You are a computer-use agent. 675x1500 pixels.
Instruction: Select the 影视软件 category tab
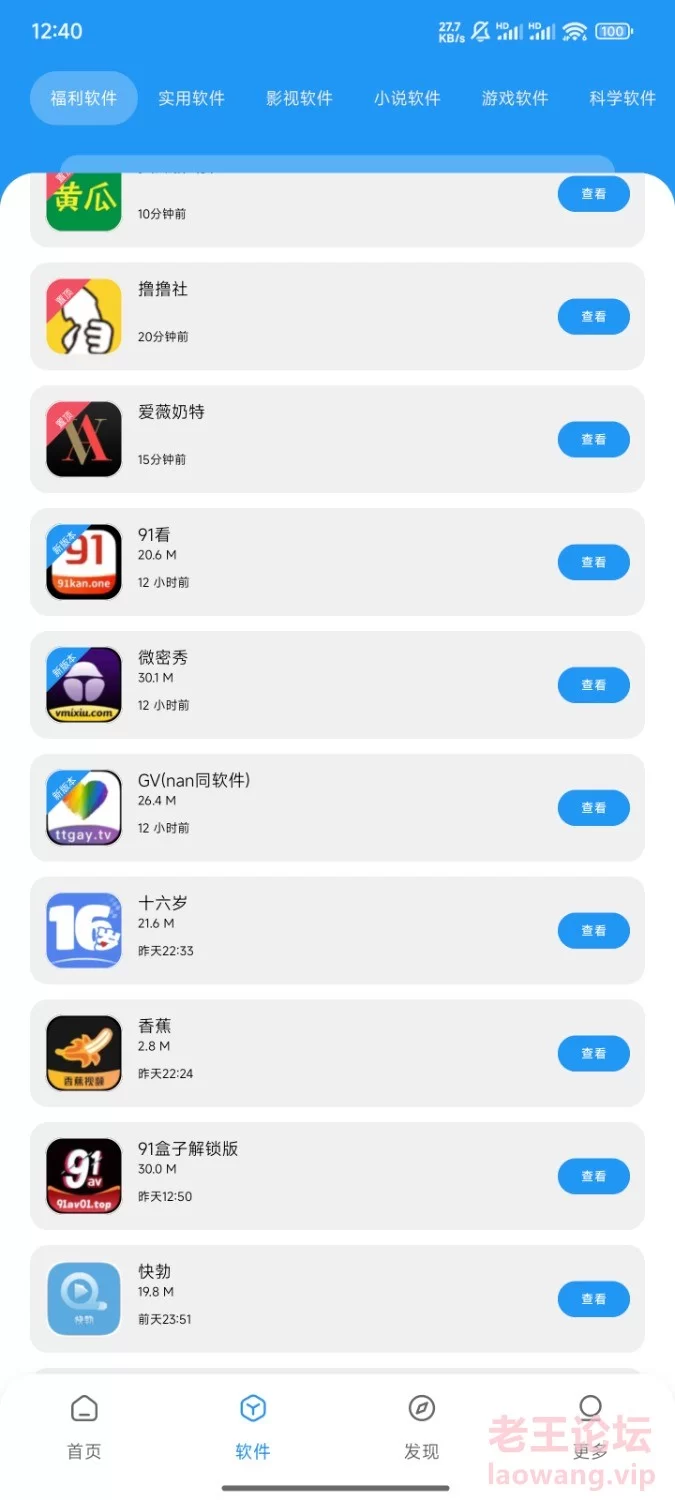click(299, 98)
